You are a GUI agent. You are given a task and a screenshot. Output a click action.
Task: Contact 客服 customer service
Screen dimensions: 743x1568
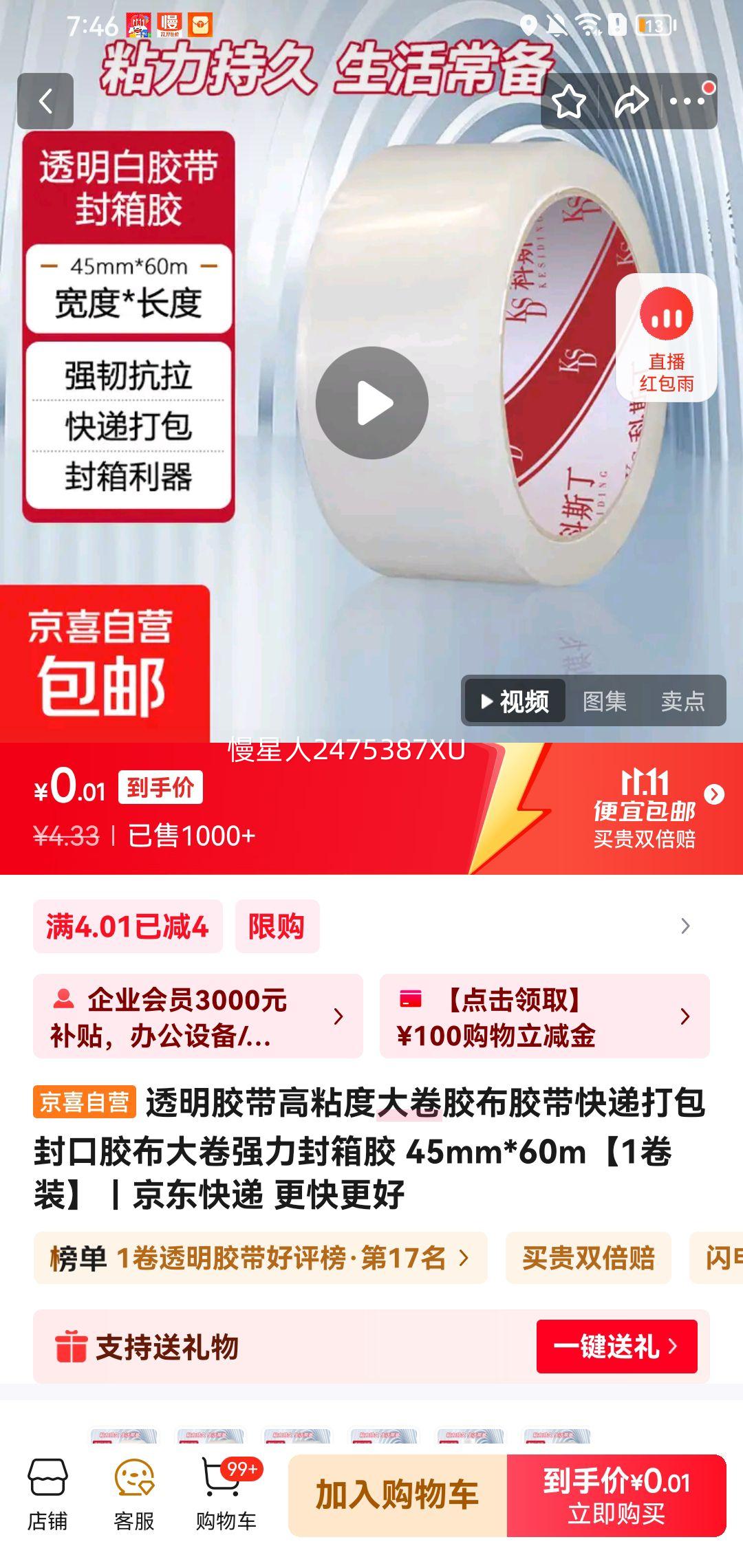134,1494
